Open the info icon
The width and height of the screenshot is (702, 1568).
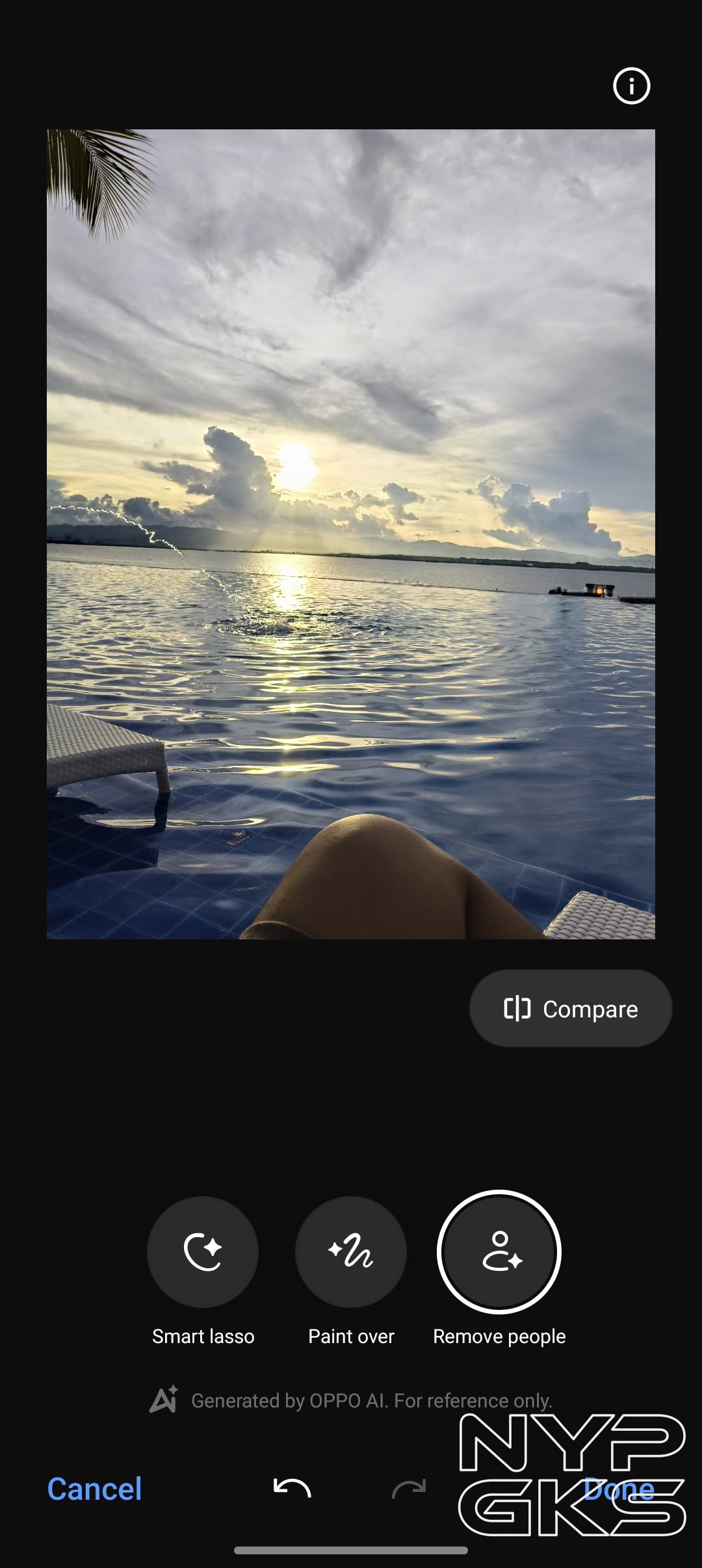pos(631,86)
